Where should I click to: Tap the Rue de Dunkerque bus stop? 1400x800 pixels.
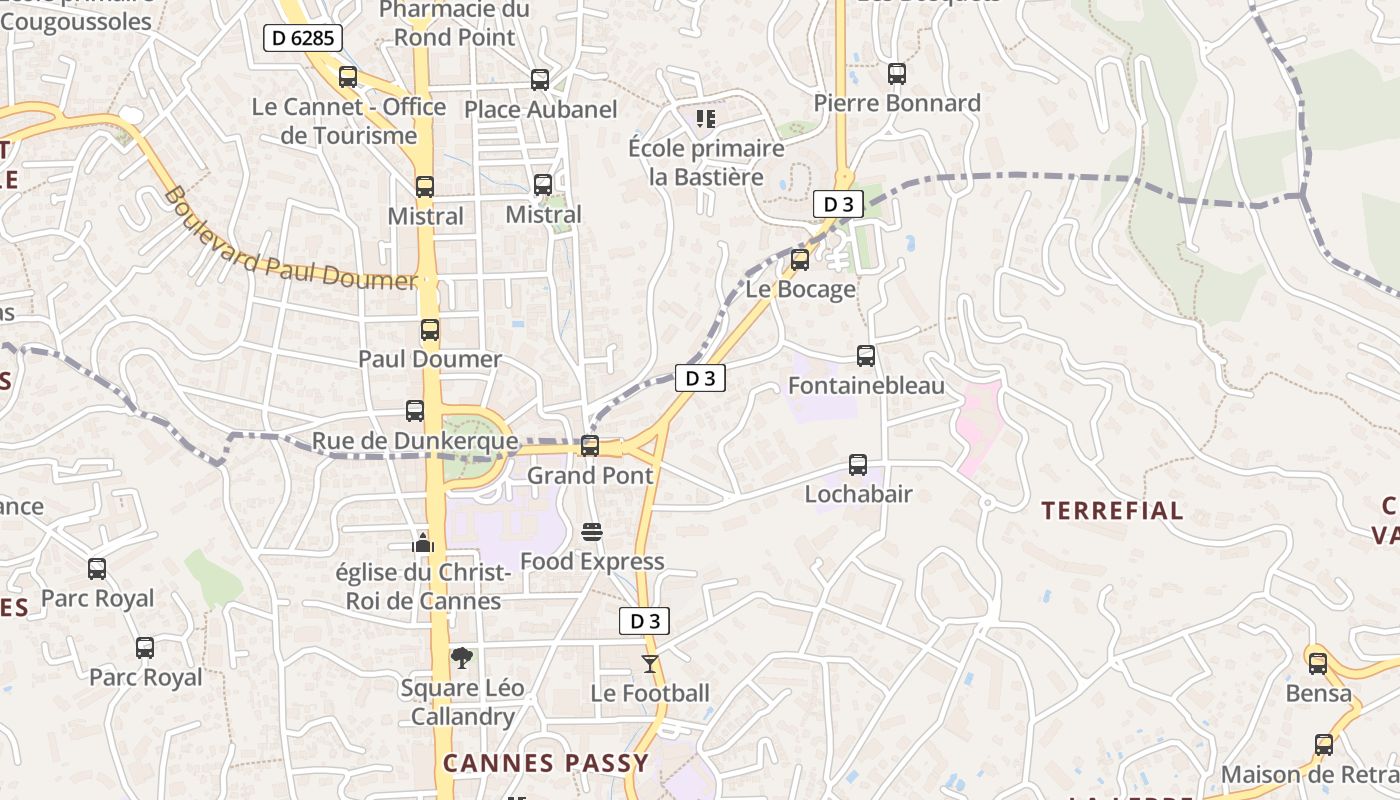[x=415, y=411]
